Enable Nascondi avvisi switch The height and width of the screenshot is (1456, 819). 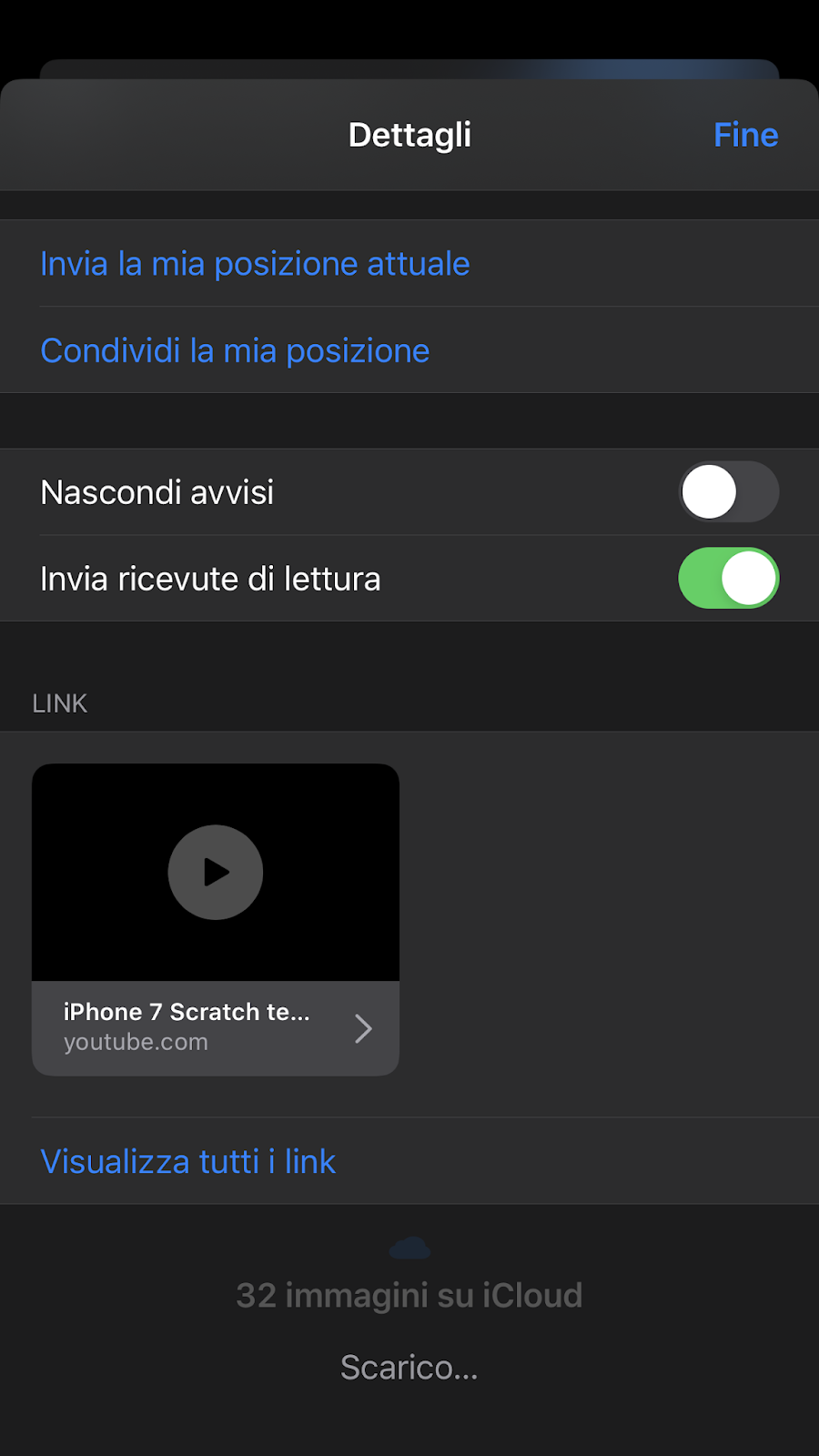coord(728,492)
